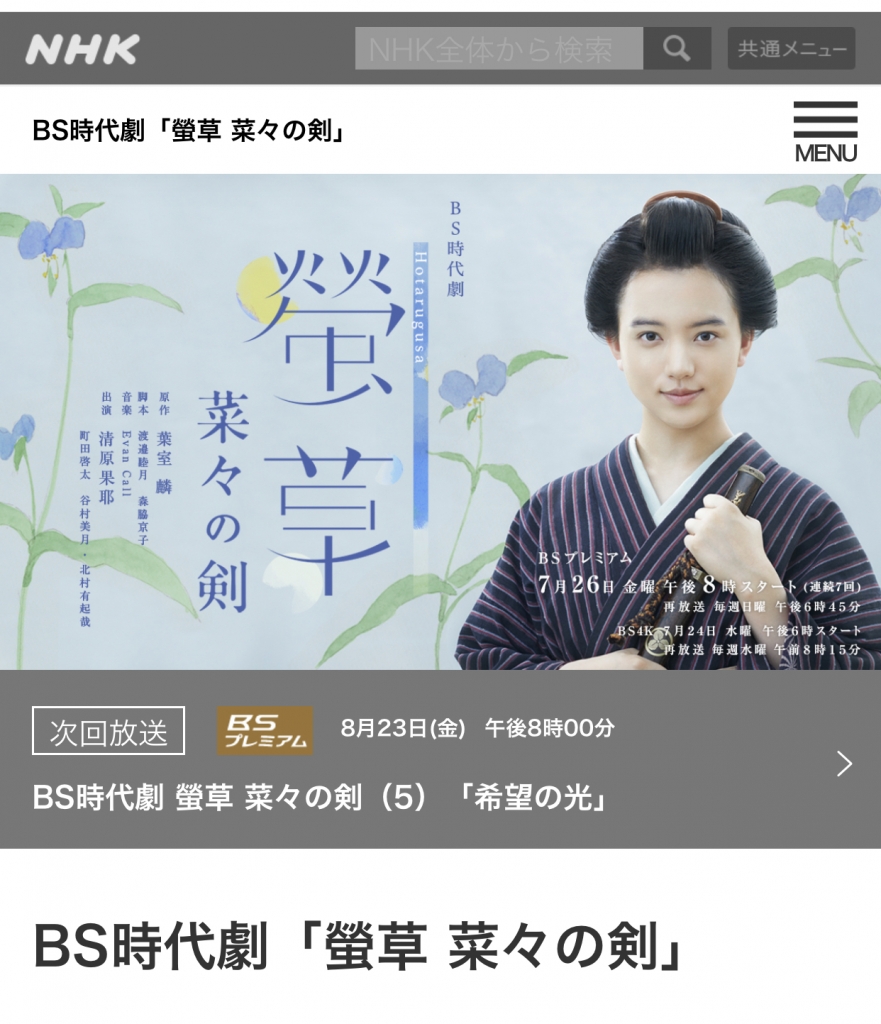Open the BS時代劇「螢草 菜々の剣」 header link
The width and height of the screenshot is (881, 1024).
pos(188,131)
